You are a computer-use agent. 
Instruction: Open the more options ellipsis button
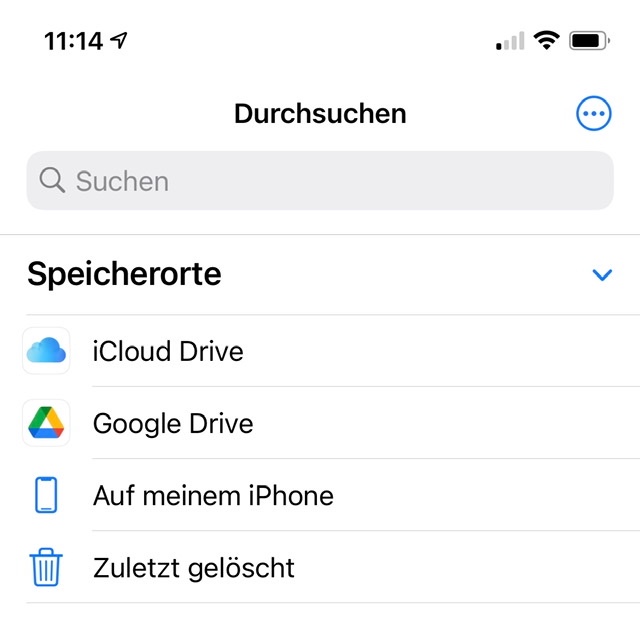[x=593, y=113]
